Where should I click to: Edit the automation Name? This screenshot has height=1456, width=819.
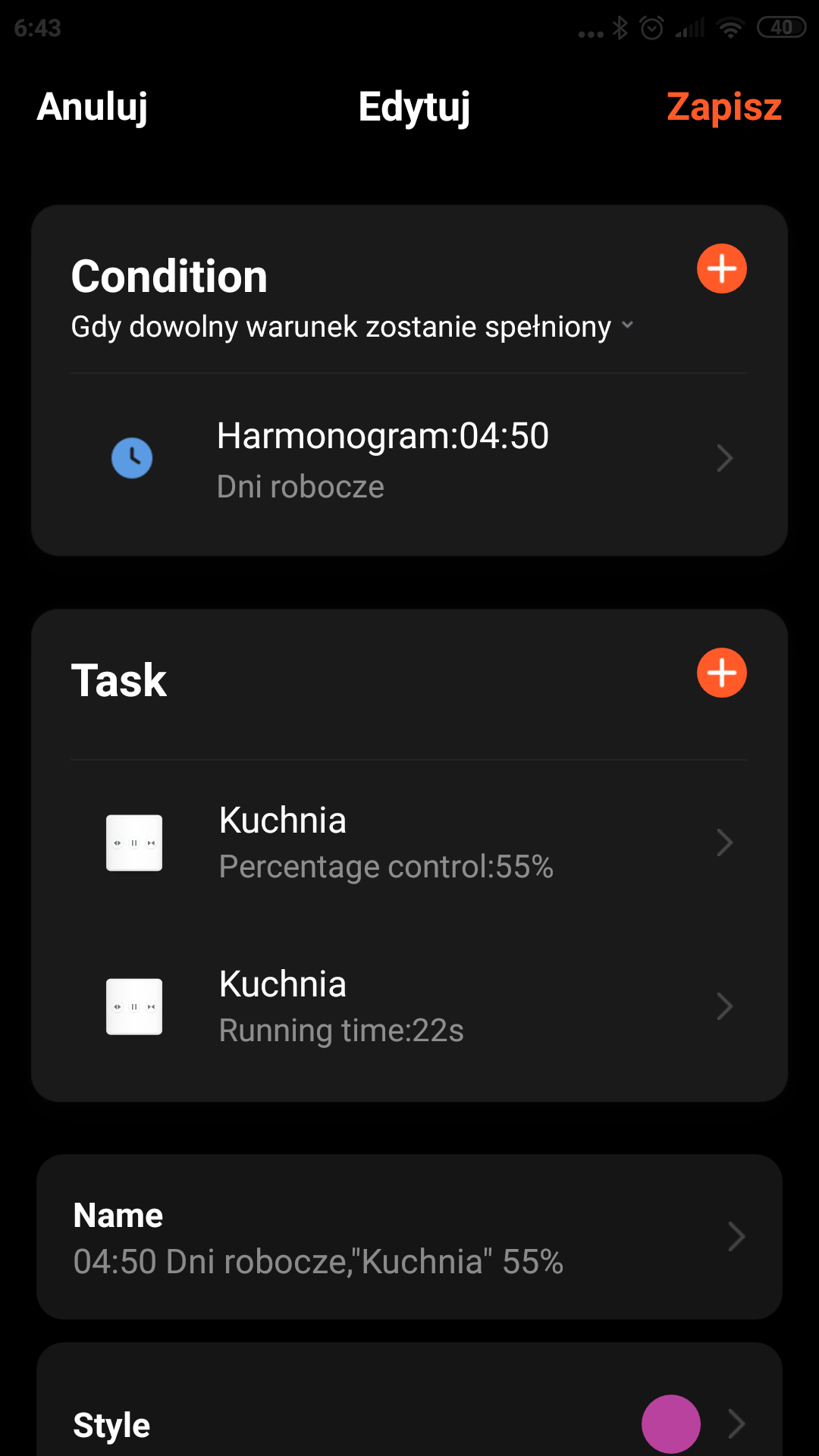point(409,1237)
